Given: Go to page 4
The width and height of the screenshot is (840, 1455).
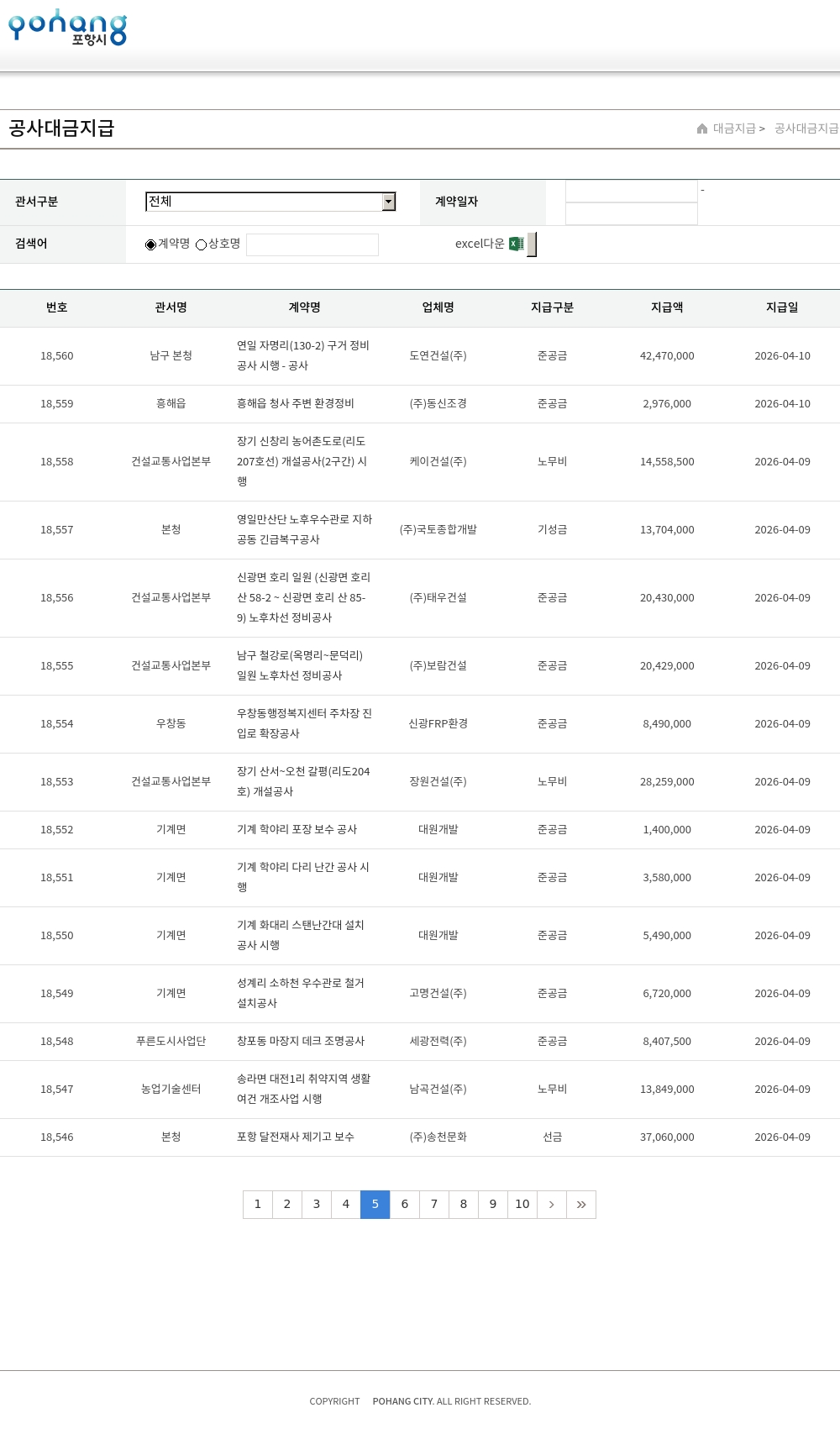Looking at the screenshot, I should coord(346,1204).
